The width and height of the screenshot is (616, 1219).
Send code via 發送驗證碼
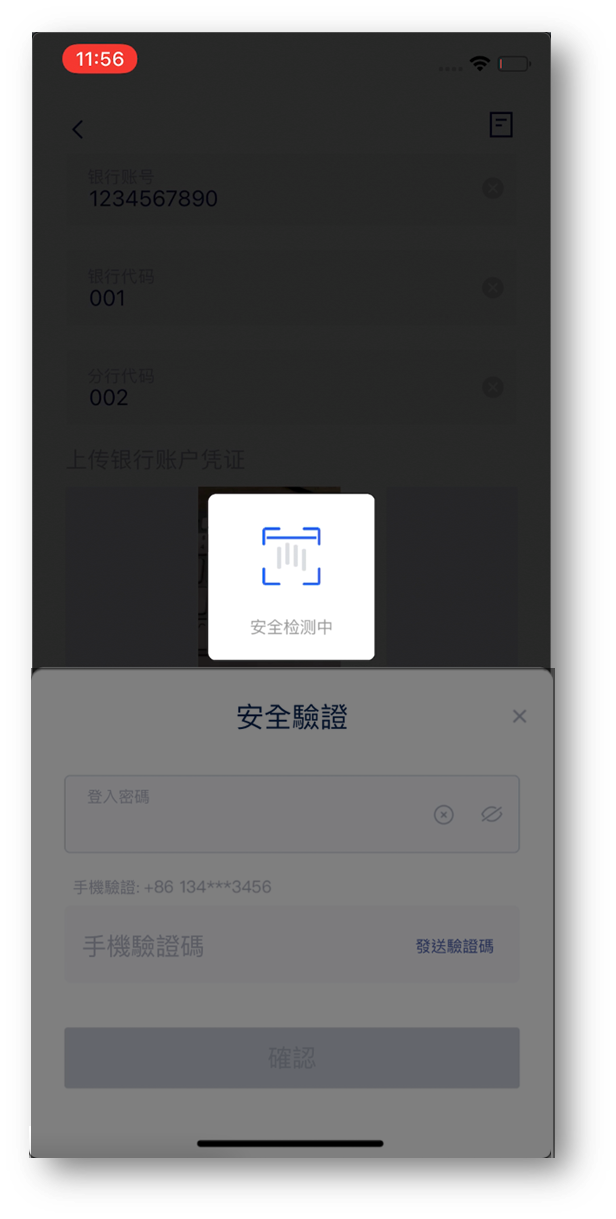coord(454,946)
